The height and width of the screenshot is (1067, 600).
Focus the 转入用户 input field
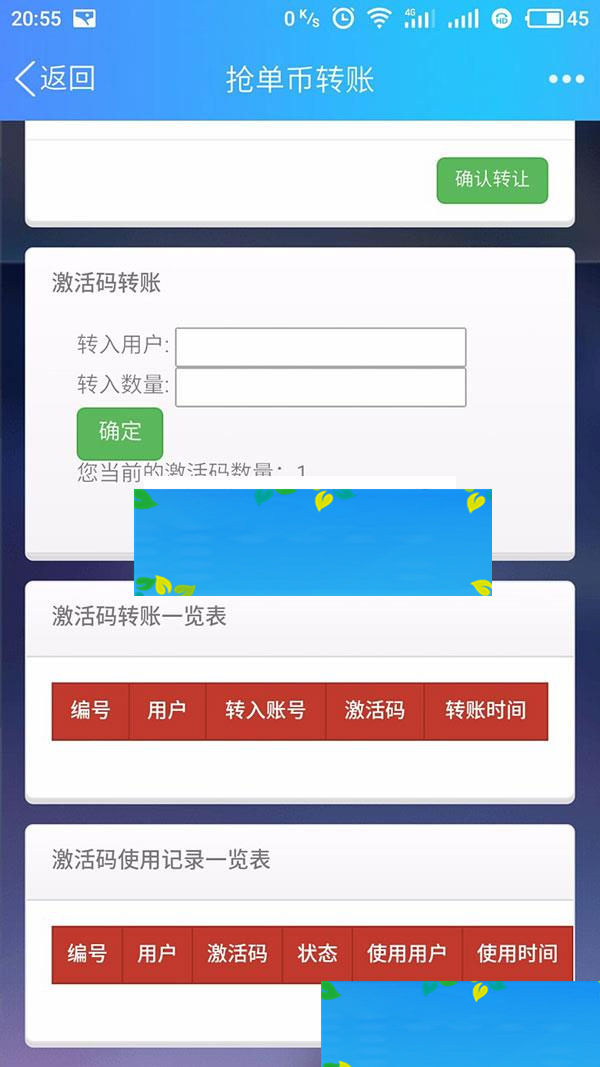(320, 347)
